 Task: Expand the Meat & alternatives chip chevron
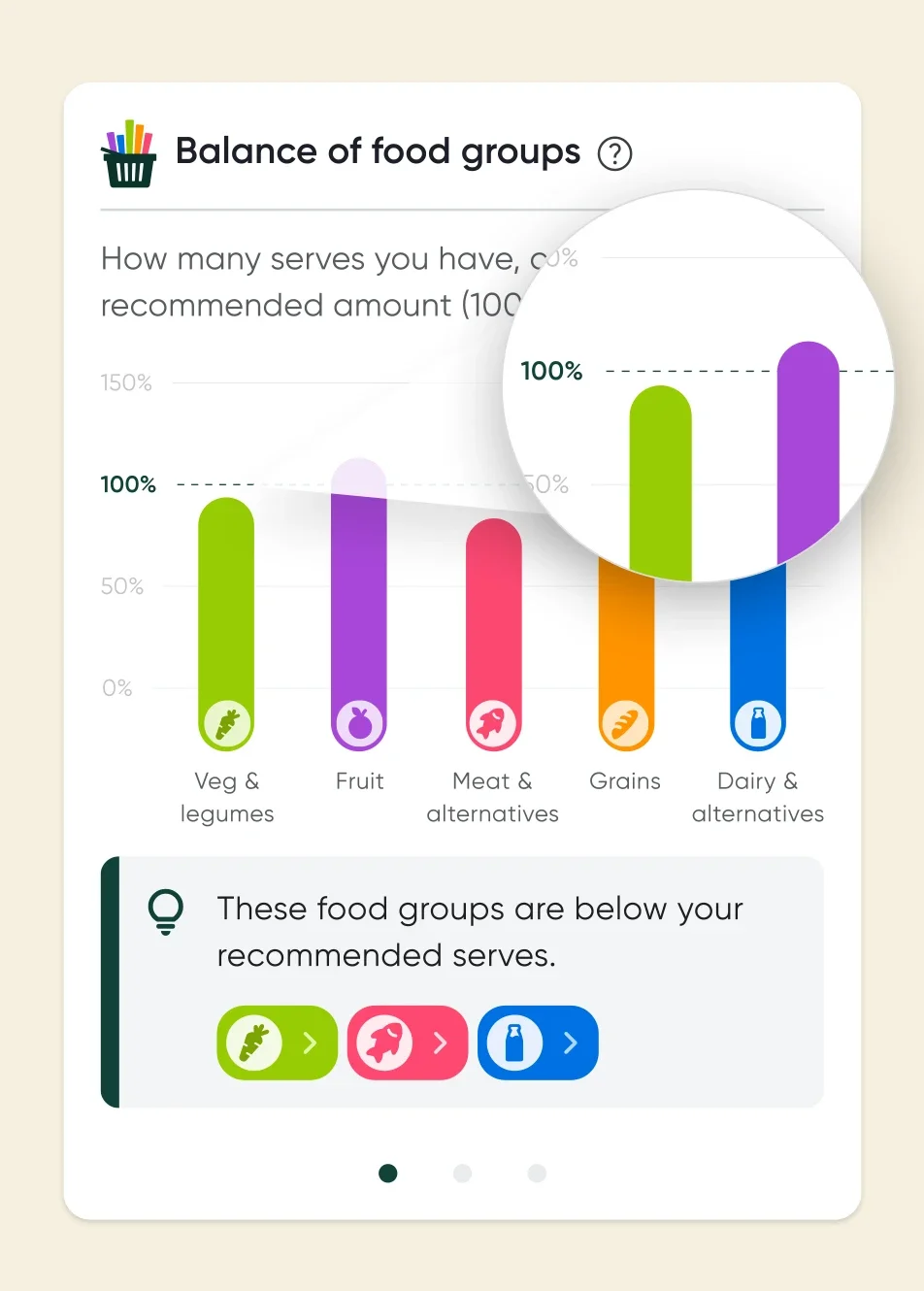tap(440, 1043)
